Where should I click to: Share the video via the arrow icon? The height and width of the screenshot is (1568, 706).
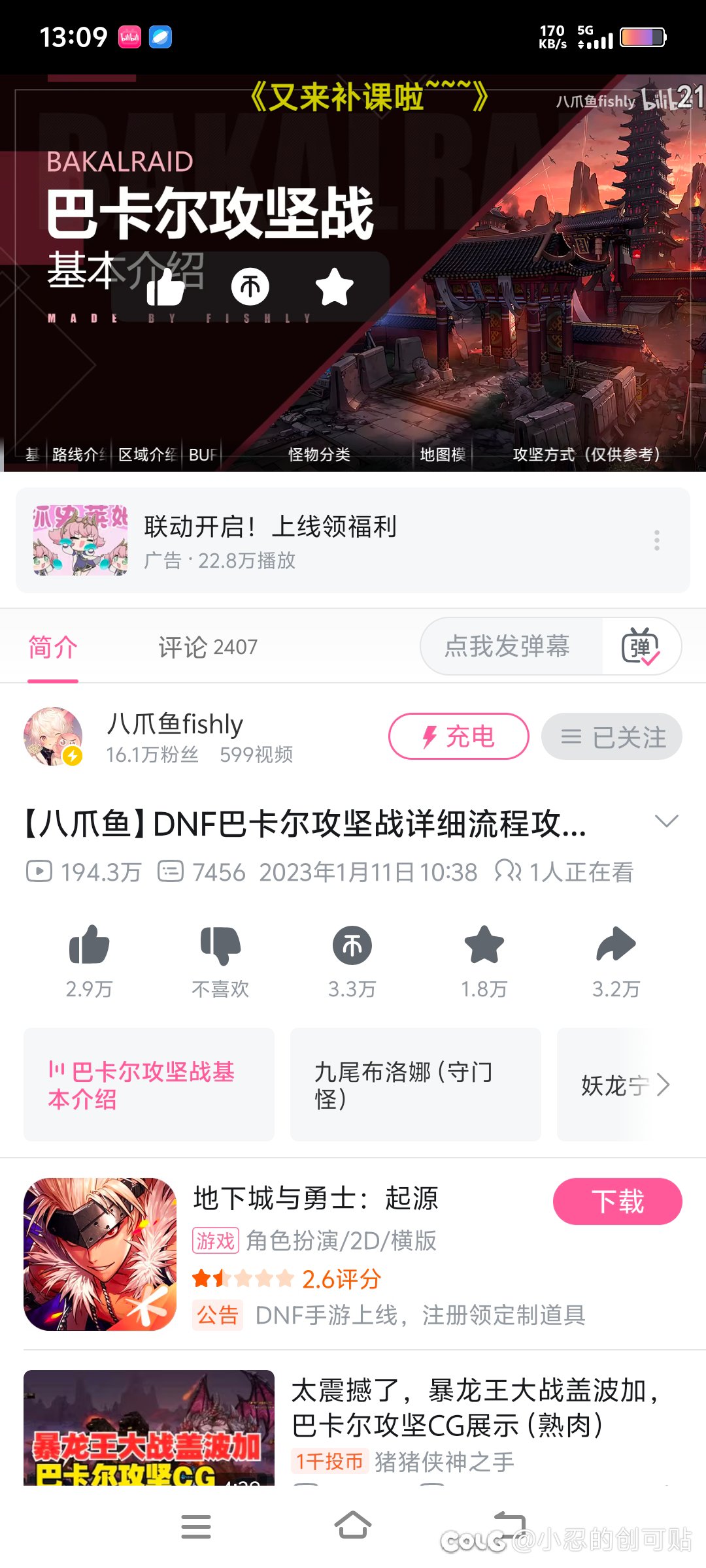pos(616,946)
